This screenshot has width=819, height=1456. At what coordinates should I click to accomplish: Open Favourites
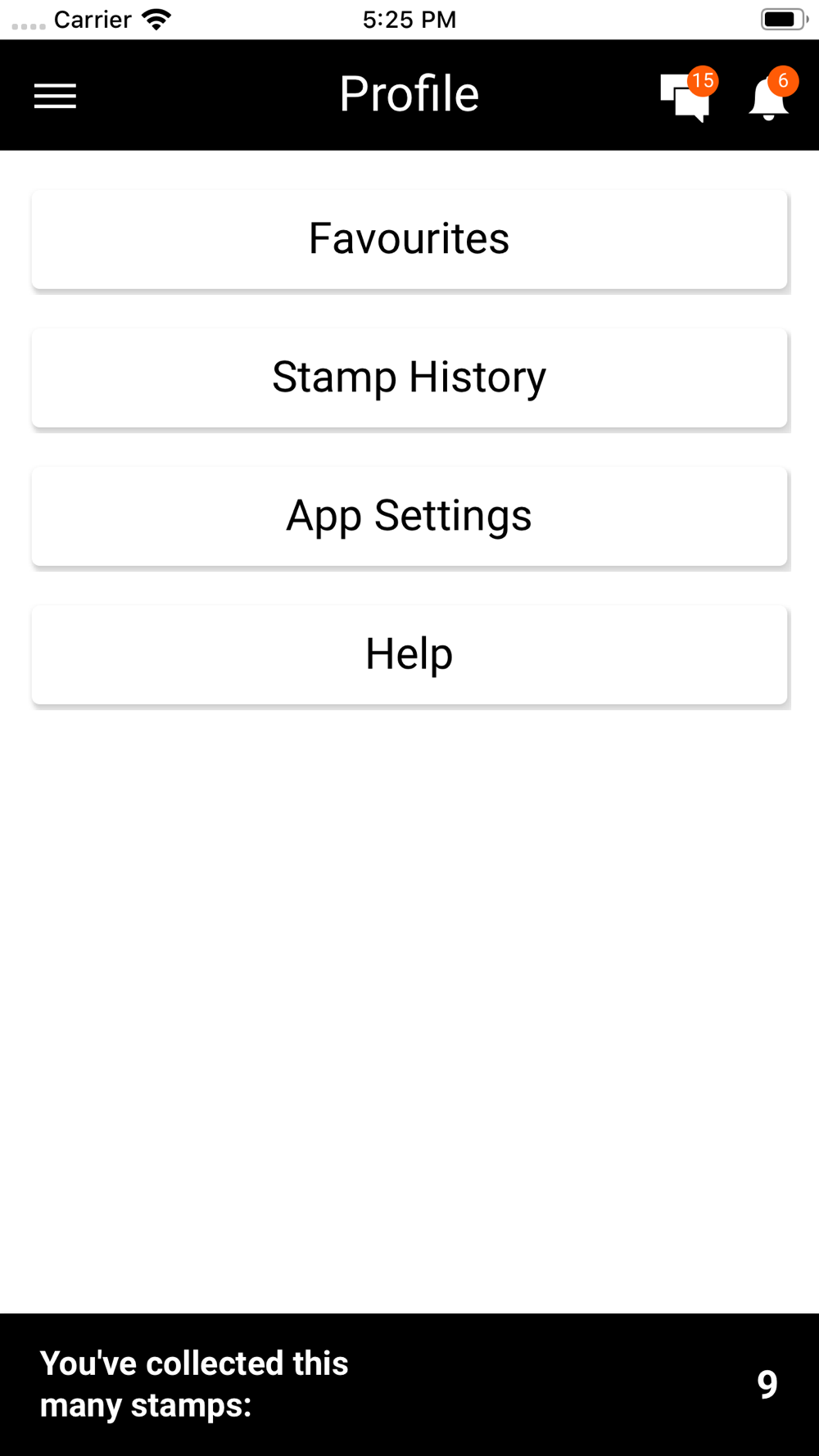[409, 239]
